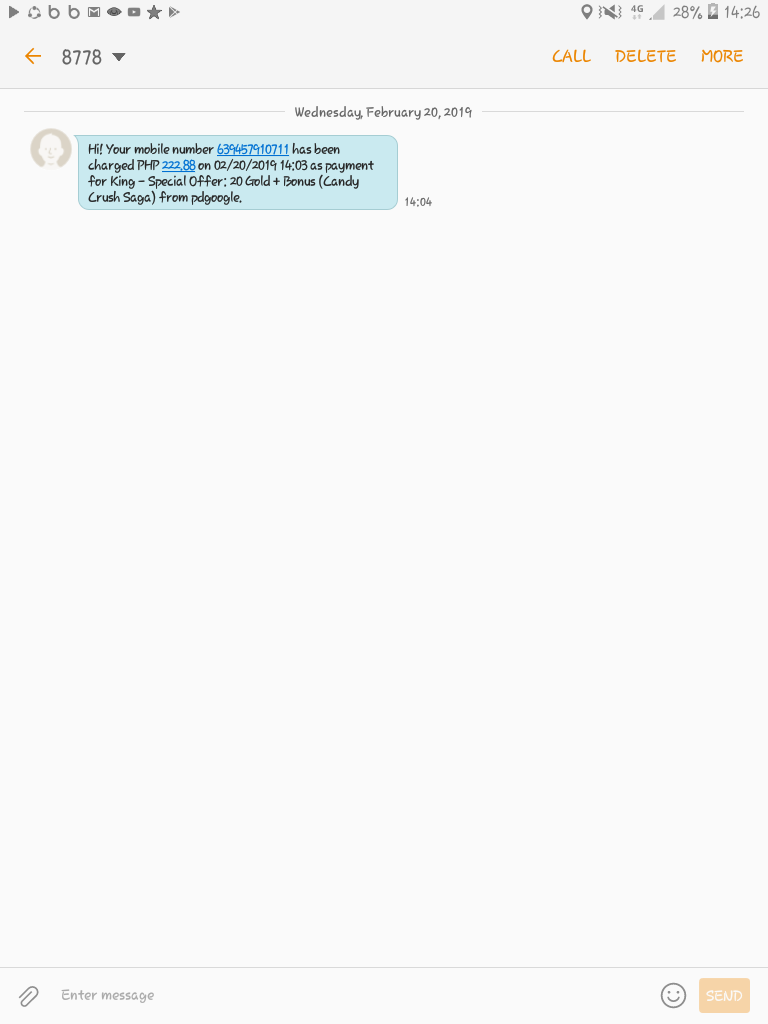Screen dimensions: 768x1024
Task: Tap DELETE in the top bar
Action: click(645, 56)
